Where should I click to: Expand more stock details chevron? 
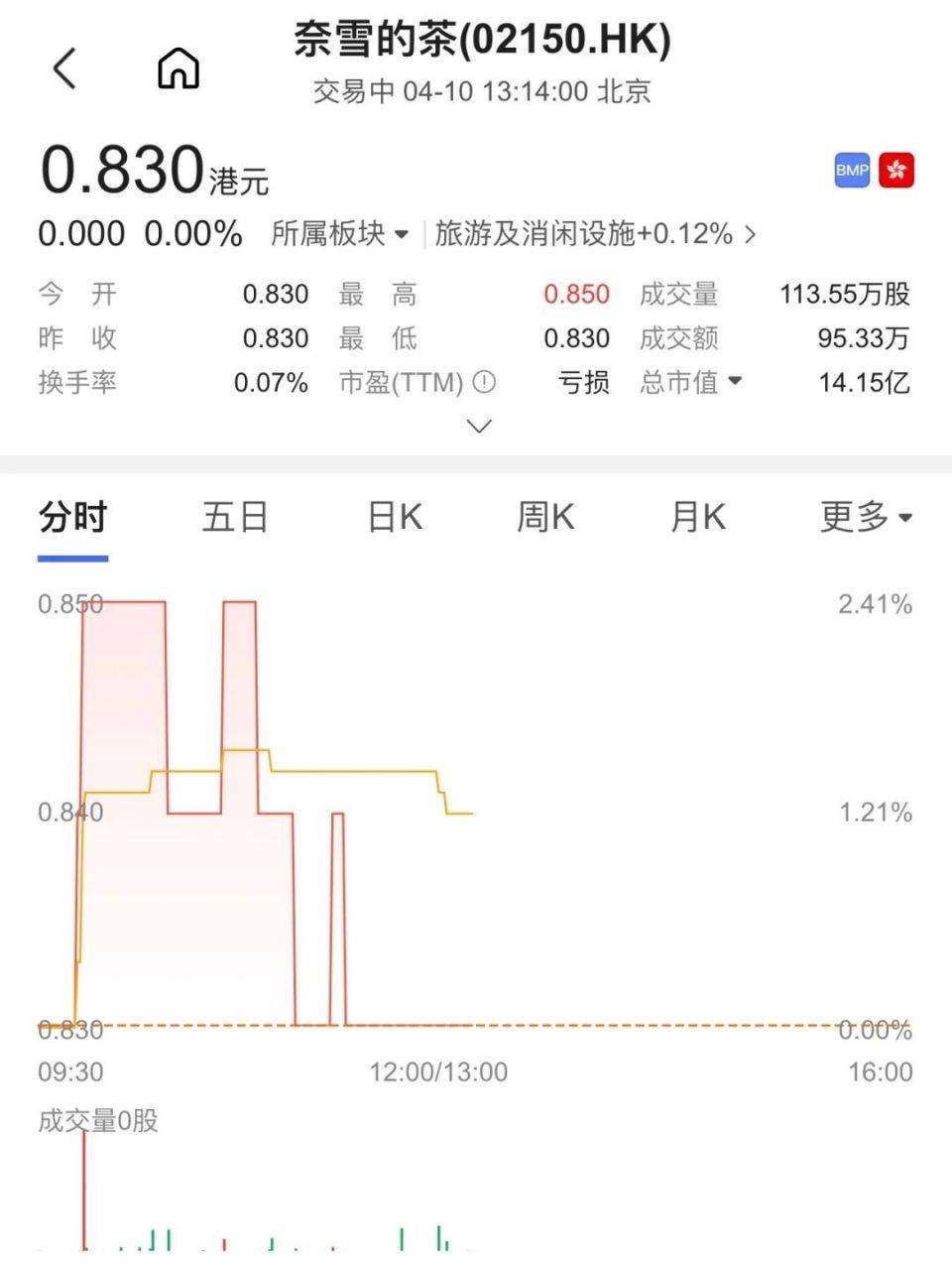coord(479,426)
